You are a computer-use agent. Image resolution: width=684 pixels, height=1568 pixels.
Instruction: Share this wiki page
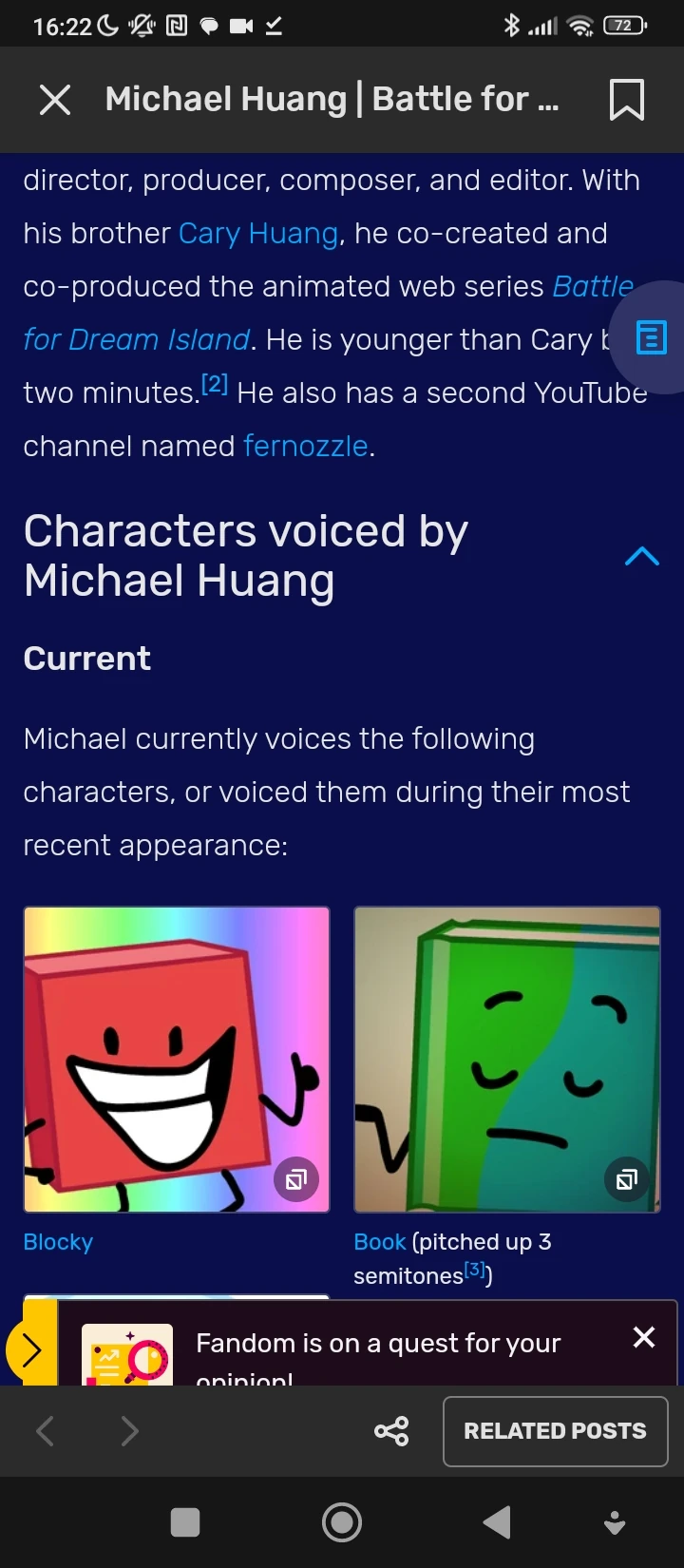tap(391, 1431)
